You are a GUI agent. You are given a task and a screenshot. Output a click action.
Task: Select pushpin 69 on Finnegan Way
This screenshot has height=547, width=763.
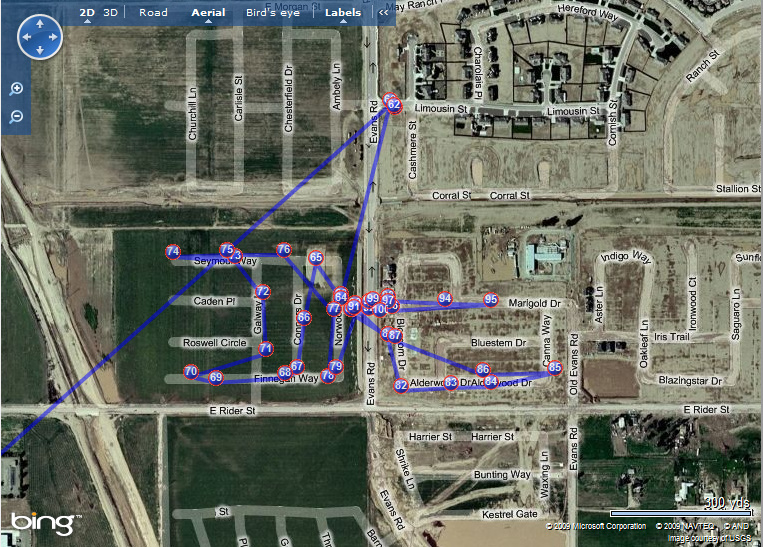(215, 377)
